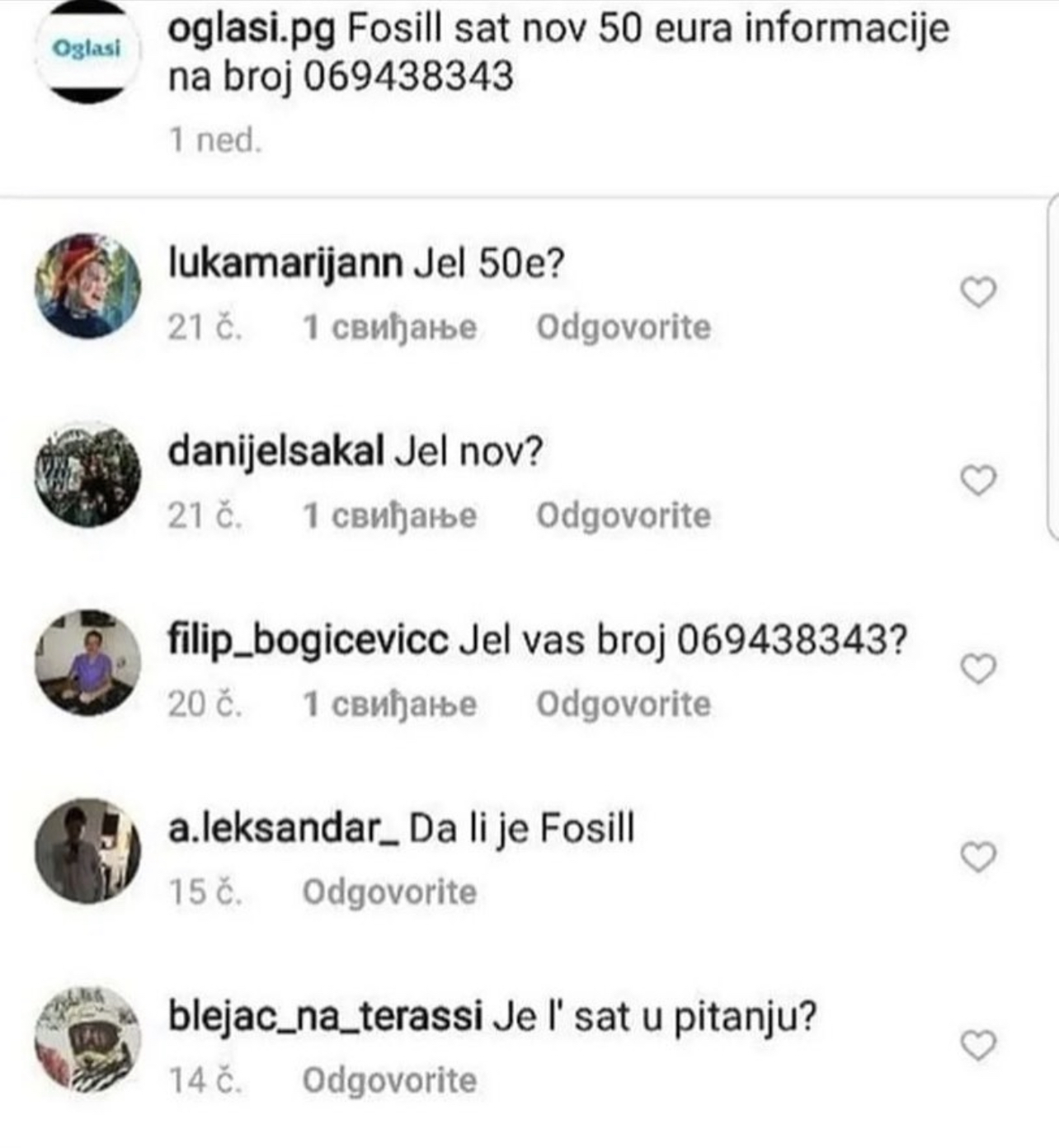Like blejac_na_terassi's comment
Viewport: 1059px width, 1148px height.
coord(978,1045)
